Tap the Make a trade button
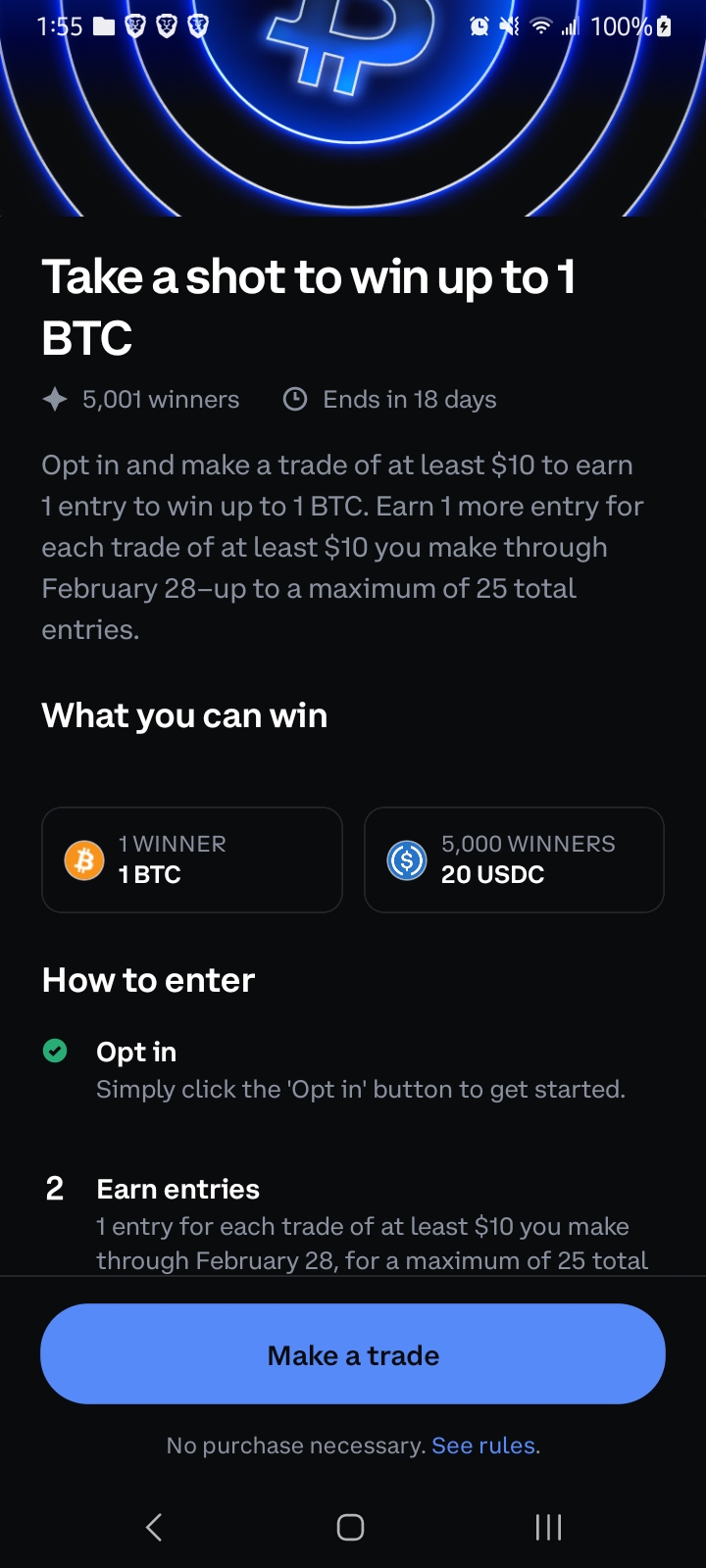 pos(353,1354)
